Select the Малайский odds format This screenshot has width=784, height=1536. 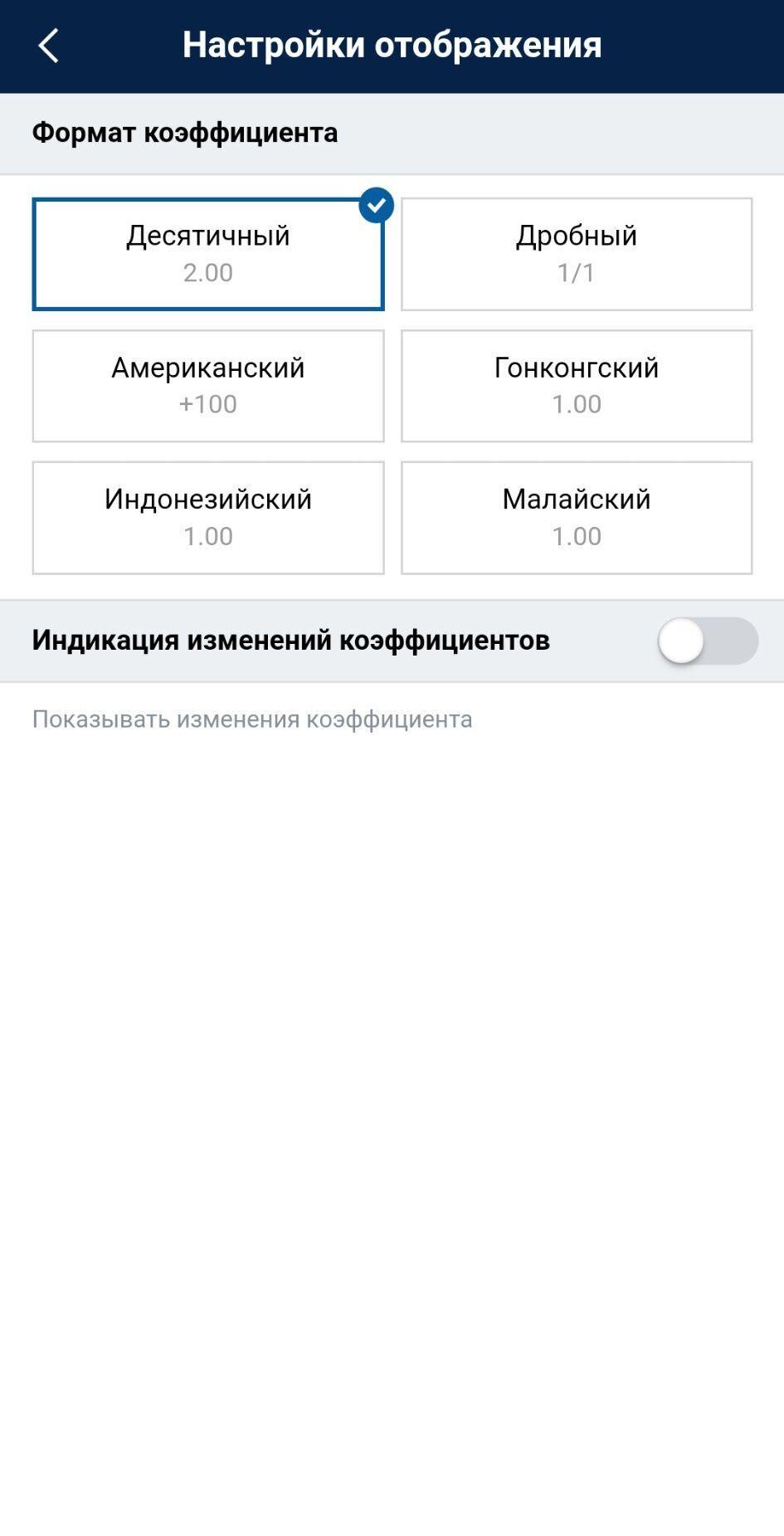(x=576, y=517)
